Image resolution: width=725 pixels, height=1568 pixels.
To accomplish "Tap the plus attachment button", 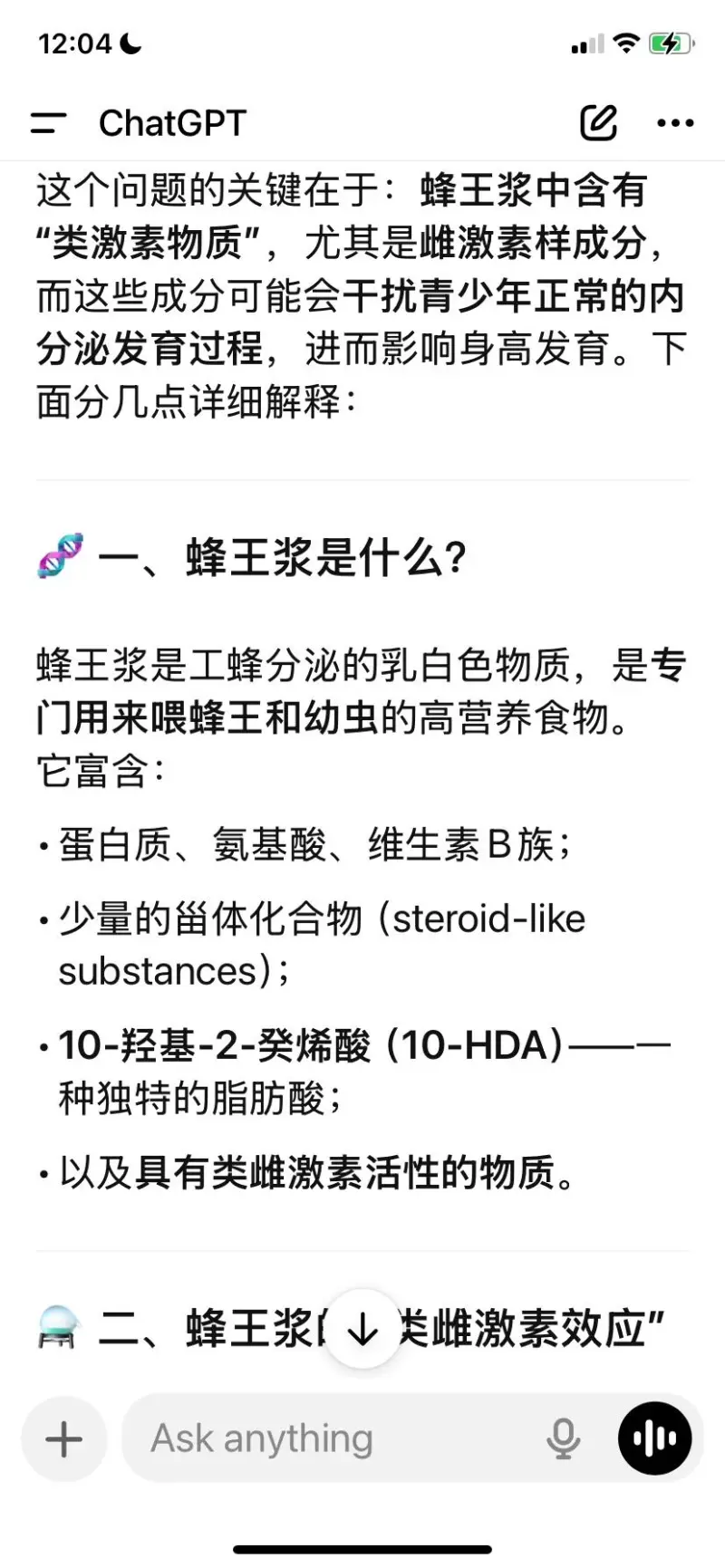I will pos(63,1438).
